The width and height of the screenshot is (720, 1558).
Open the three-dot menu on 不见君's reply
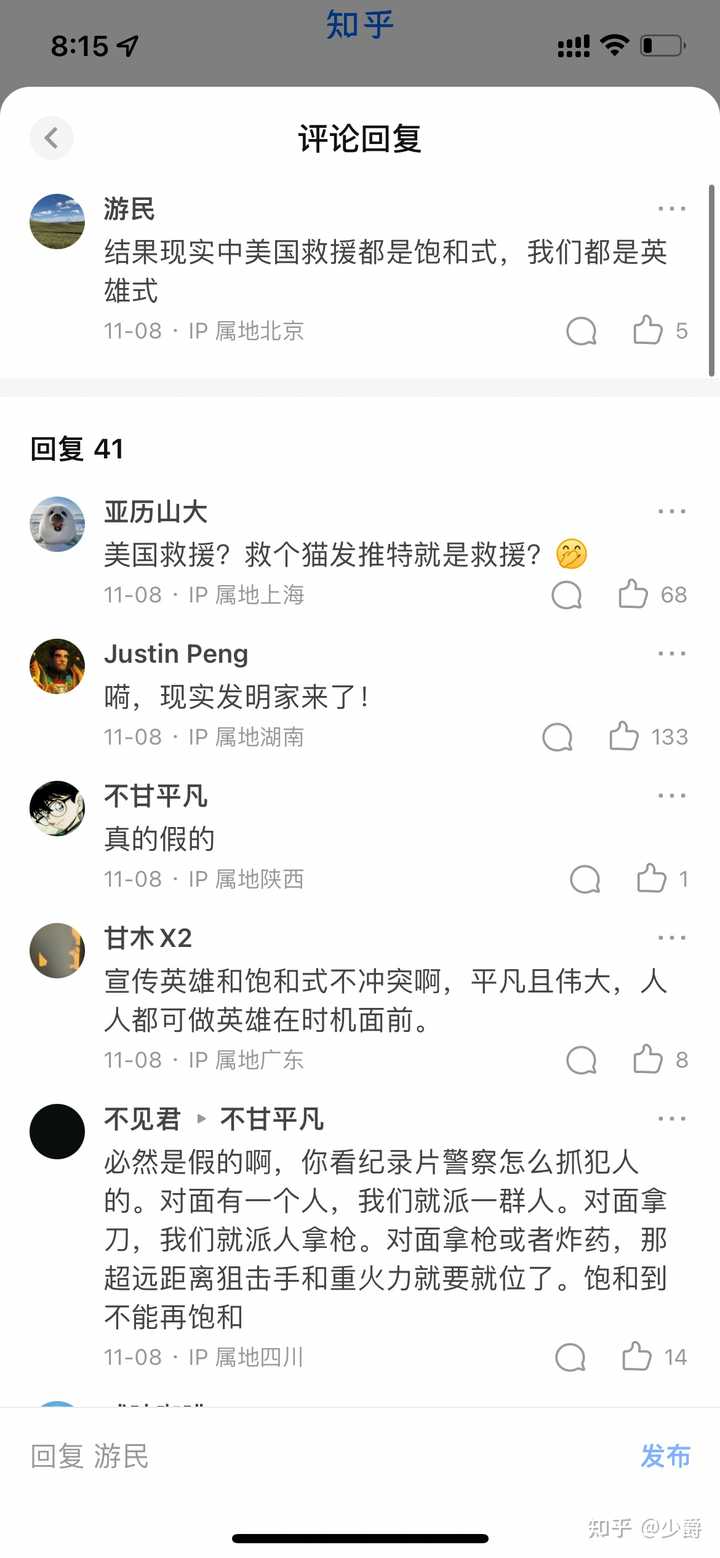pos(672,1119)
